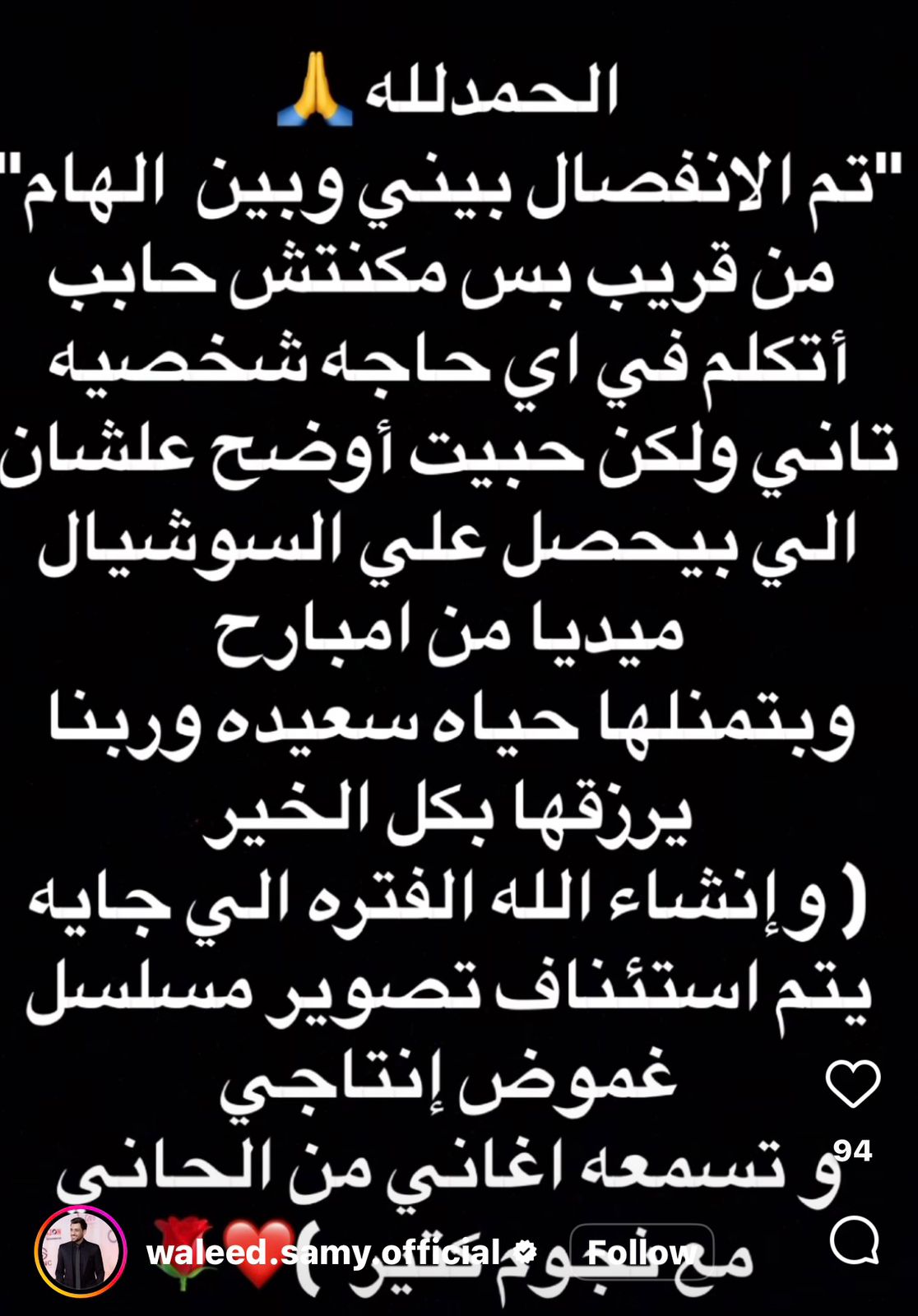Follow waleed.samy.official
Image resolution: width=918 pixels, height=1316 pixels.
pos(641,1253)
